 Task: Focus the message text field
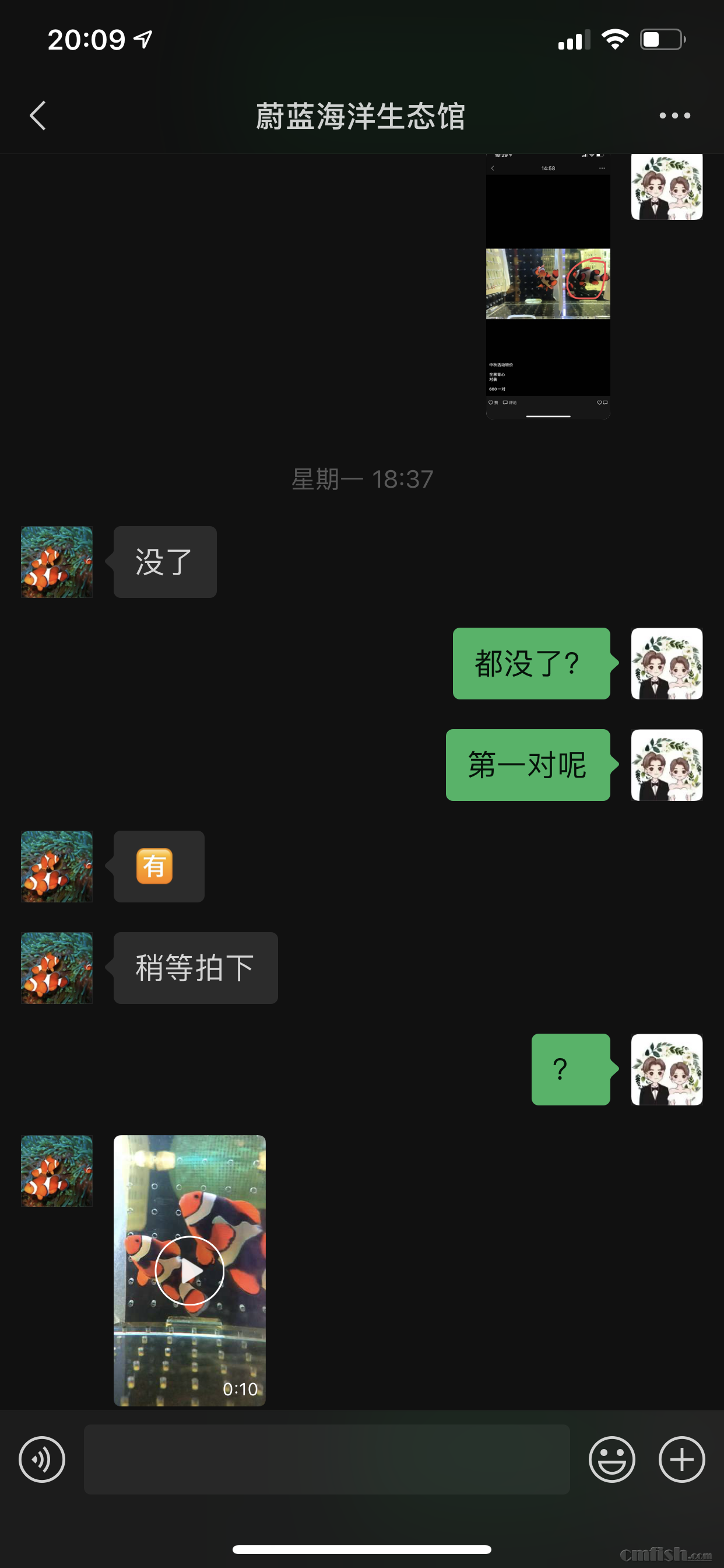click(326, 1459)
